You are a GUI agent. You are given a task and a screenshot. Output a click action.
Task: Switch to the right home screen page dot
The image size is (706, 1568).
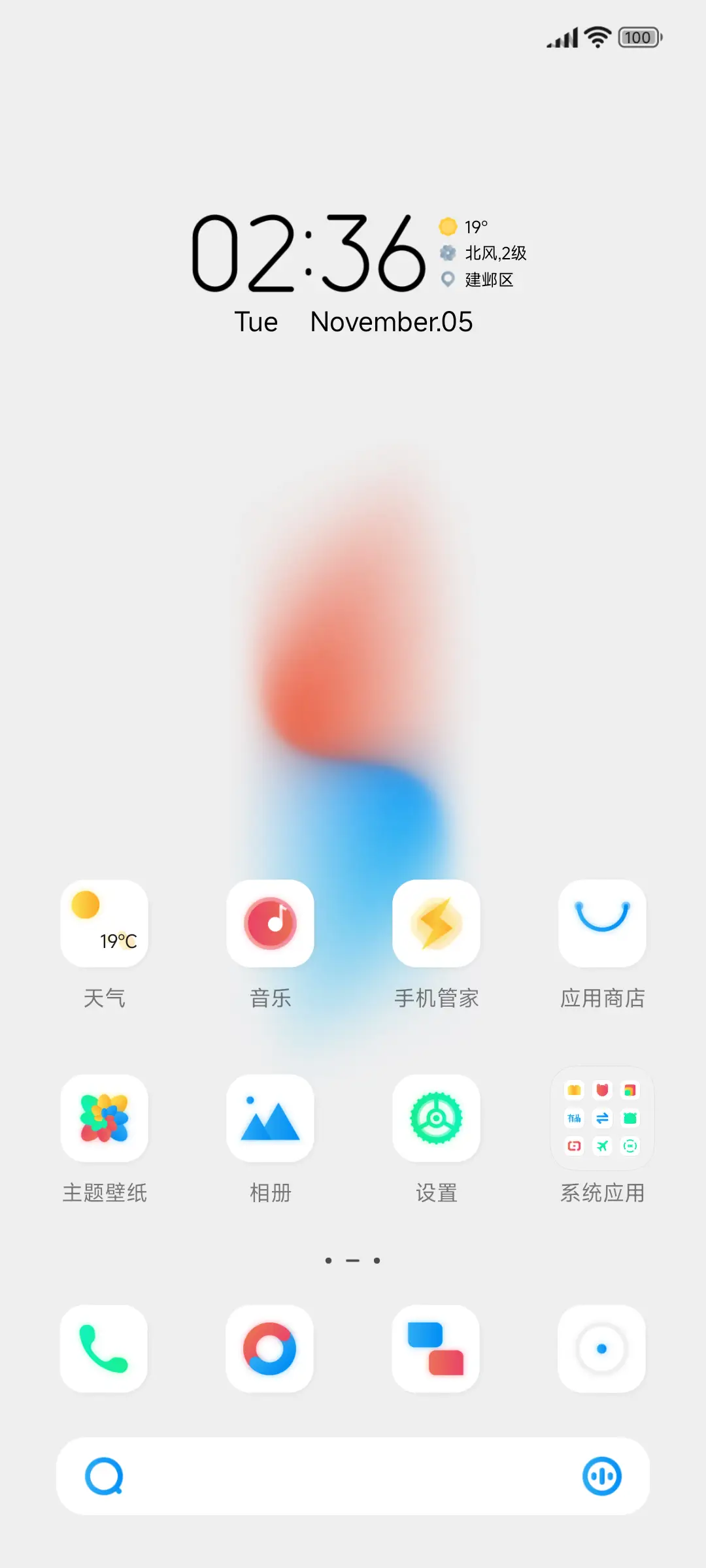[x=376, y=1260]
